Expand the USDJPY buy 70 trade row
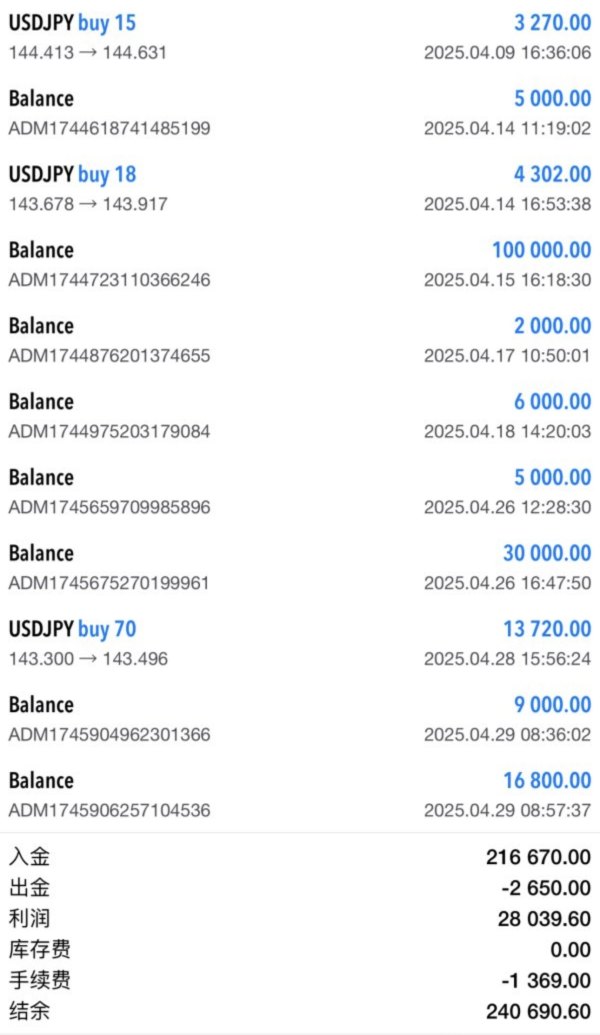 (300, 644)
